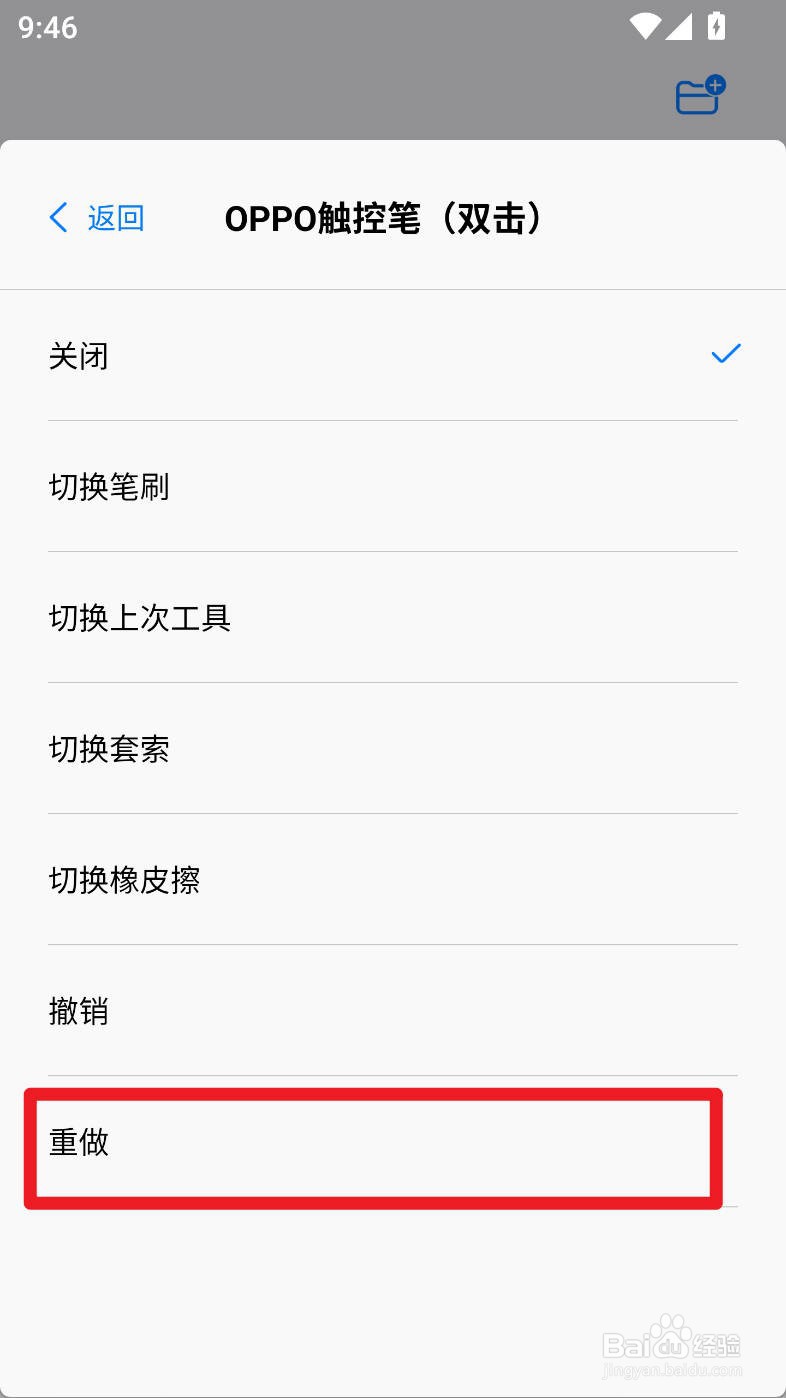Image resolution: width=786 pixels, height=1398 pixels.
Task: Set double-tap action to 撤销
Action: [80, 1011]
